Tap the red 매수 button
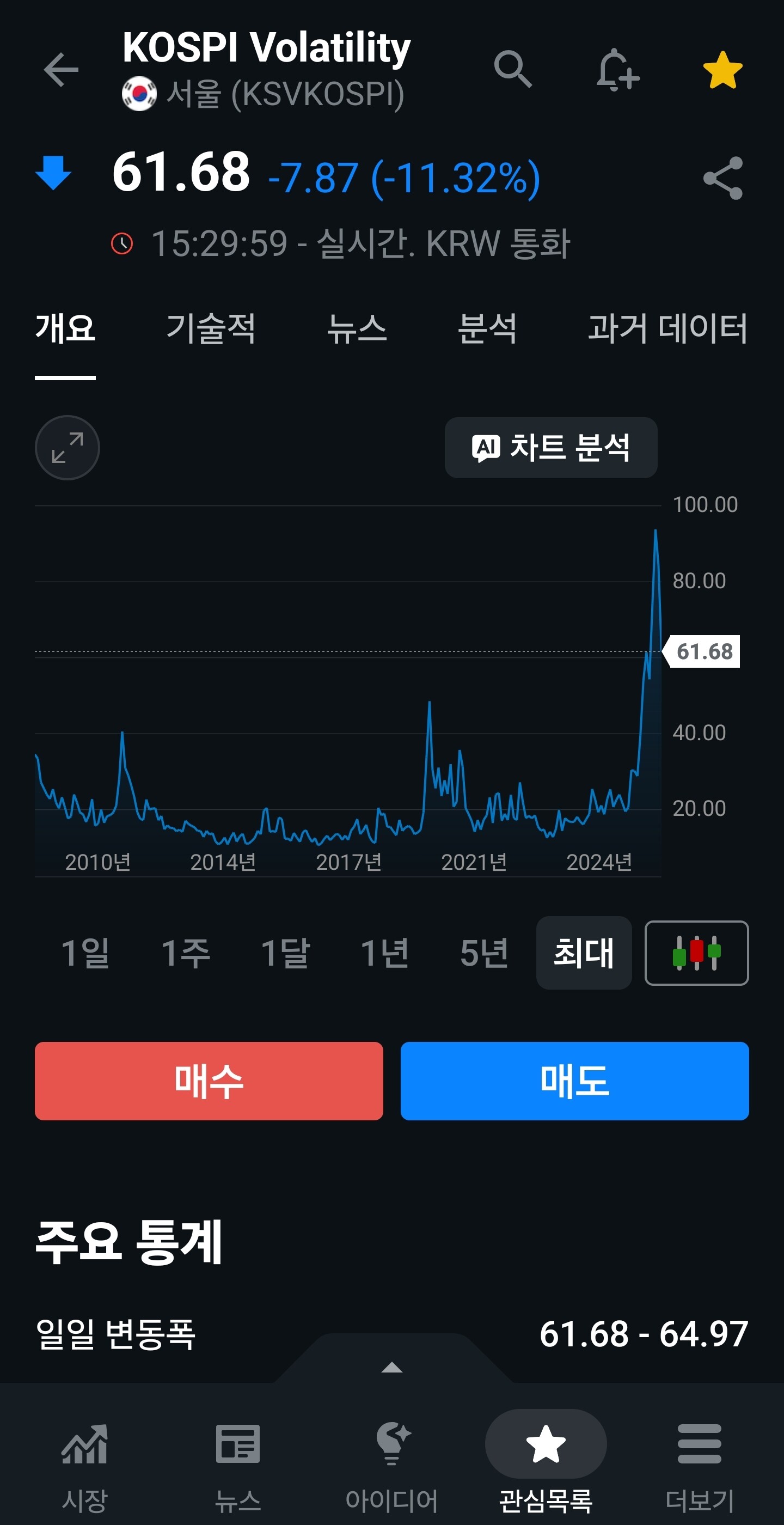This screenshot has height=1525, width=784. pos(209,1081)
